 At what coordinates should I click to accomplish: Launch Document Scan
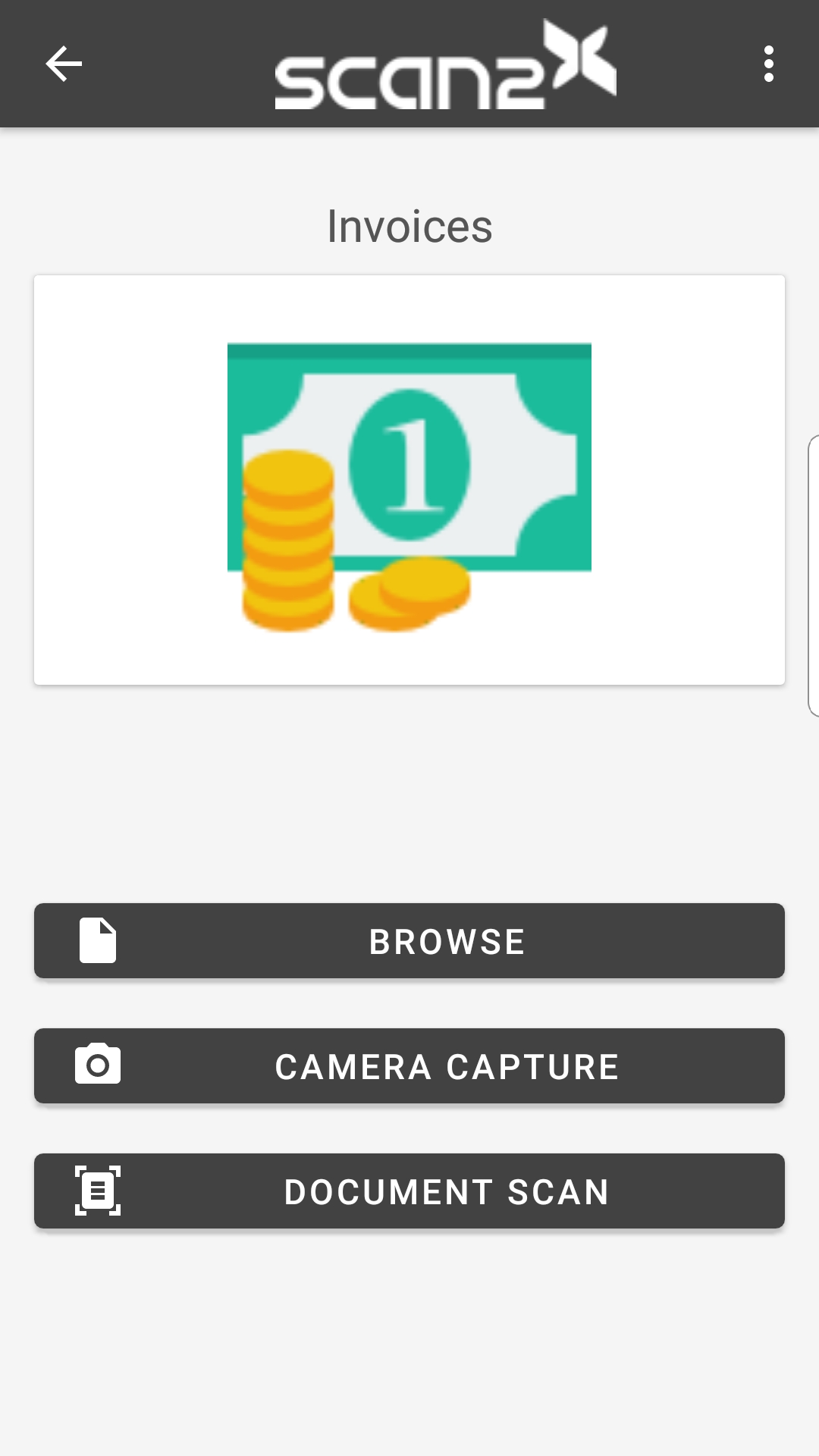[x=409, y=1191]
